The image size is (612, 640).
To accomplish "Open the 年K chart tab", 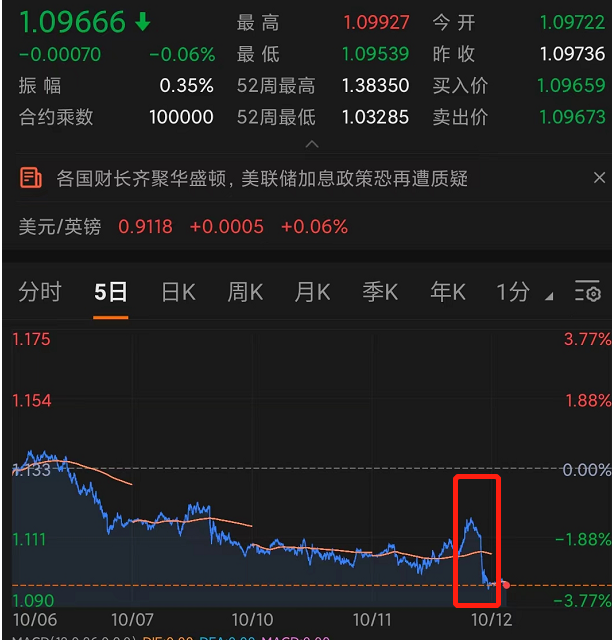I will tap(447, 292).
